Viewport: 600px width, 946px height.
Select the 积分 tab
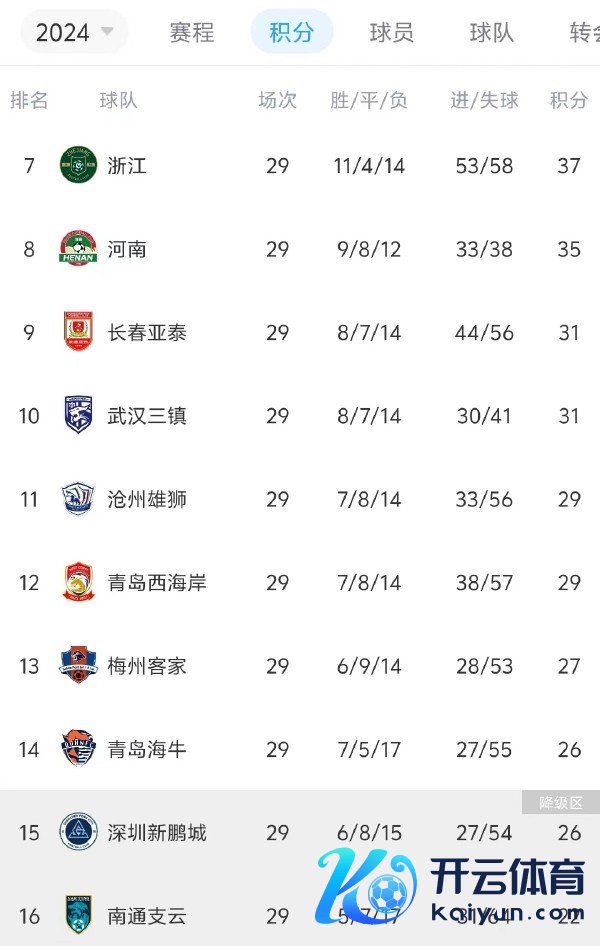[291, 32]
